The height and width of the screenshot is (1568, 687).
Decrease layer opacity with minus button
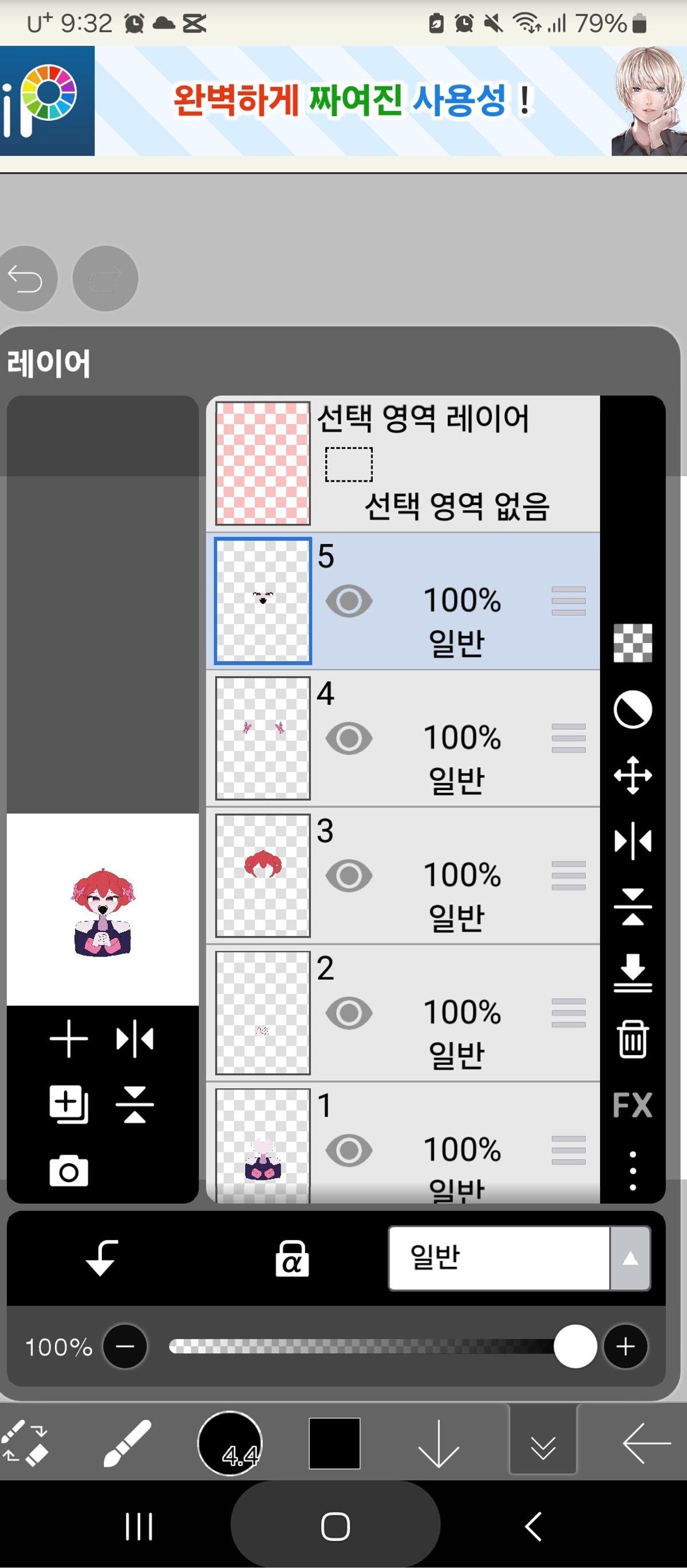pos(125,1346)
